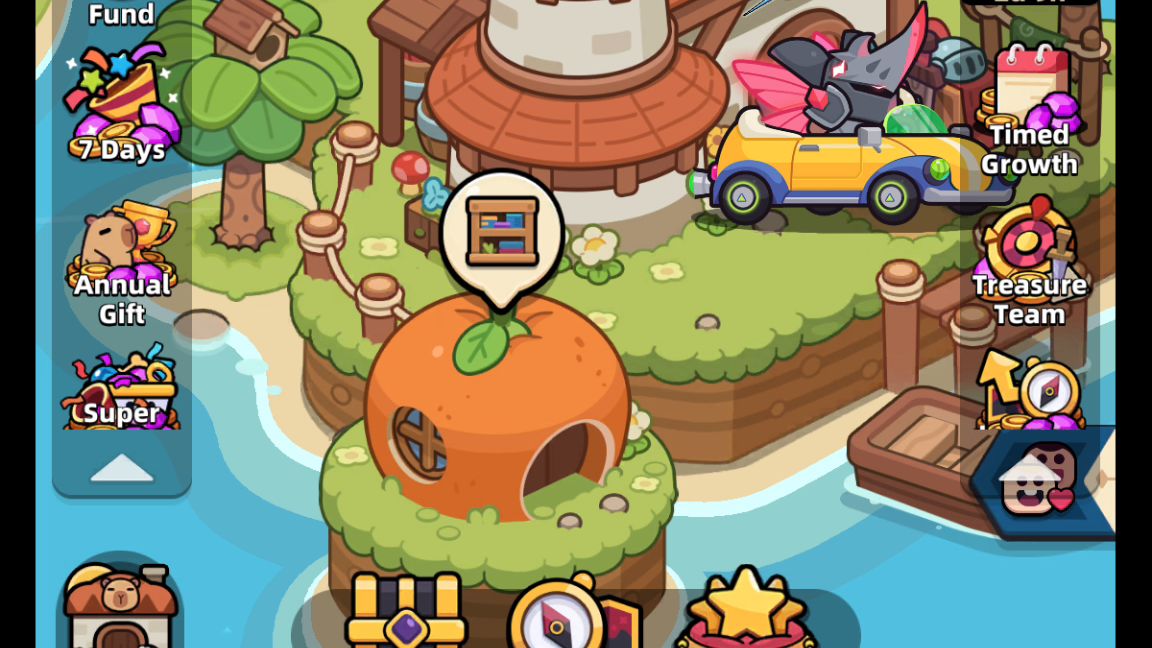The height and width of the screenshot is (648, 1152).
Task: Open the Fund event
Action: click(121, 14)
